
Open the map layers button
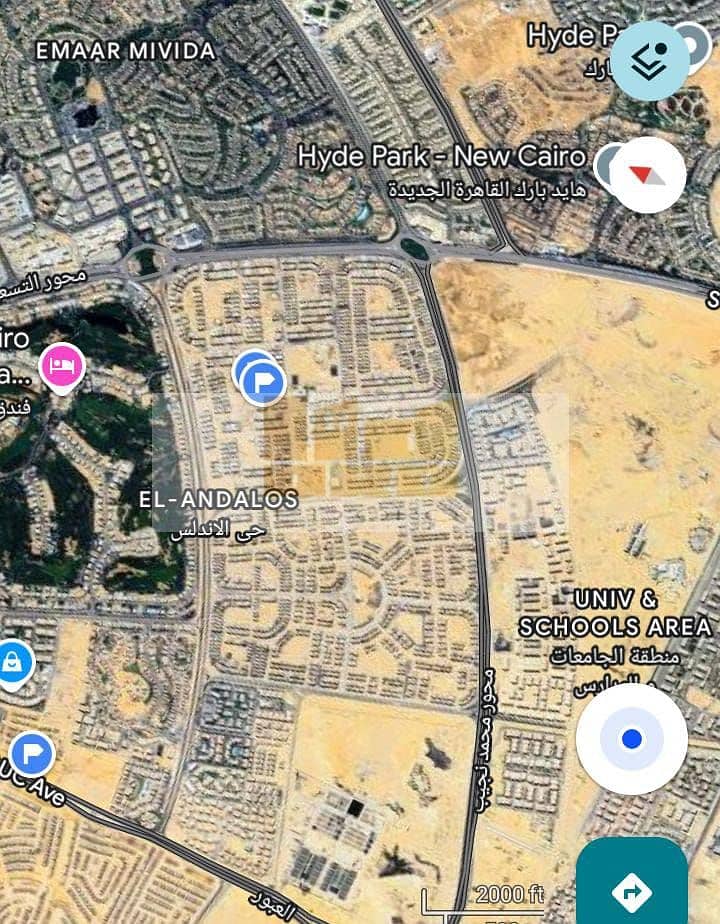pos(650,60)
